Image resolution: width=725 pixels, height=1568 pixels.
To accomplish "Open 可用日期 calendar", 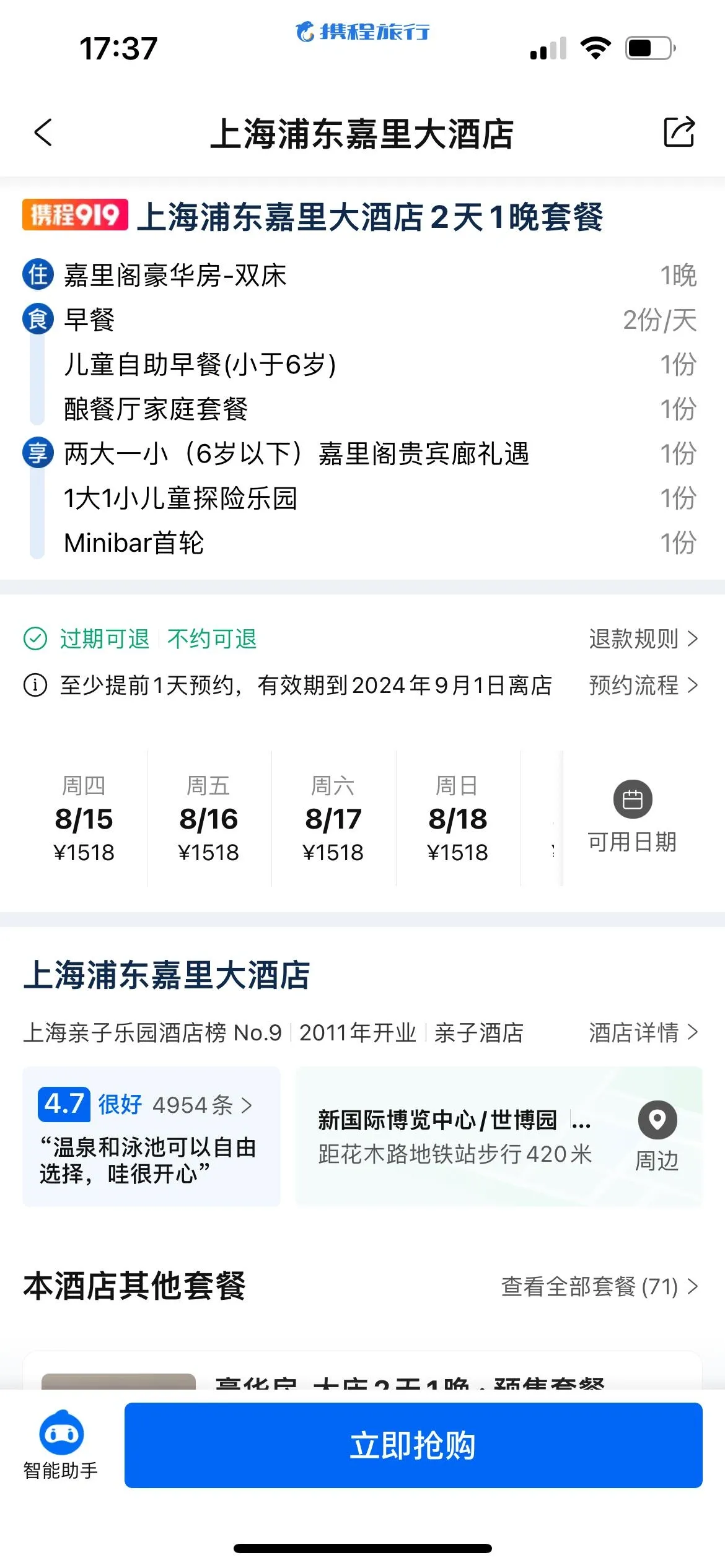I will 632,818.
